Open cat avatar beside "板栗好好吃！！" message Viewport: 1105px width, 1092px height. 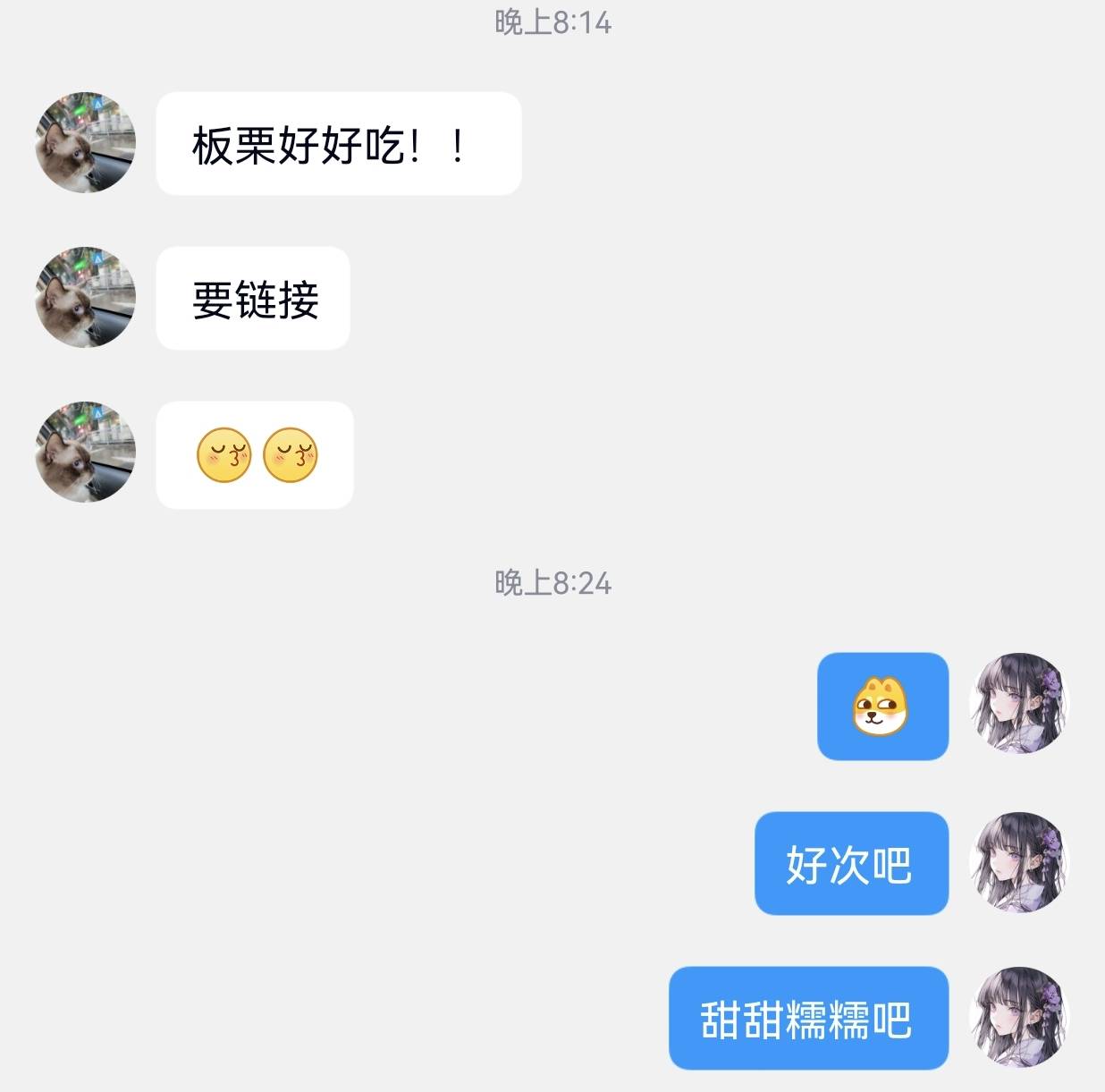tap(86, 142)
